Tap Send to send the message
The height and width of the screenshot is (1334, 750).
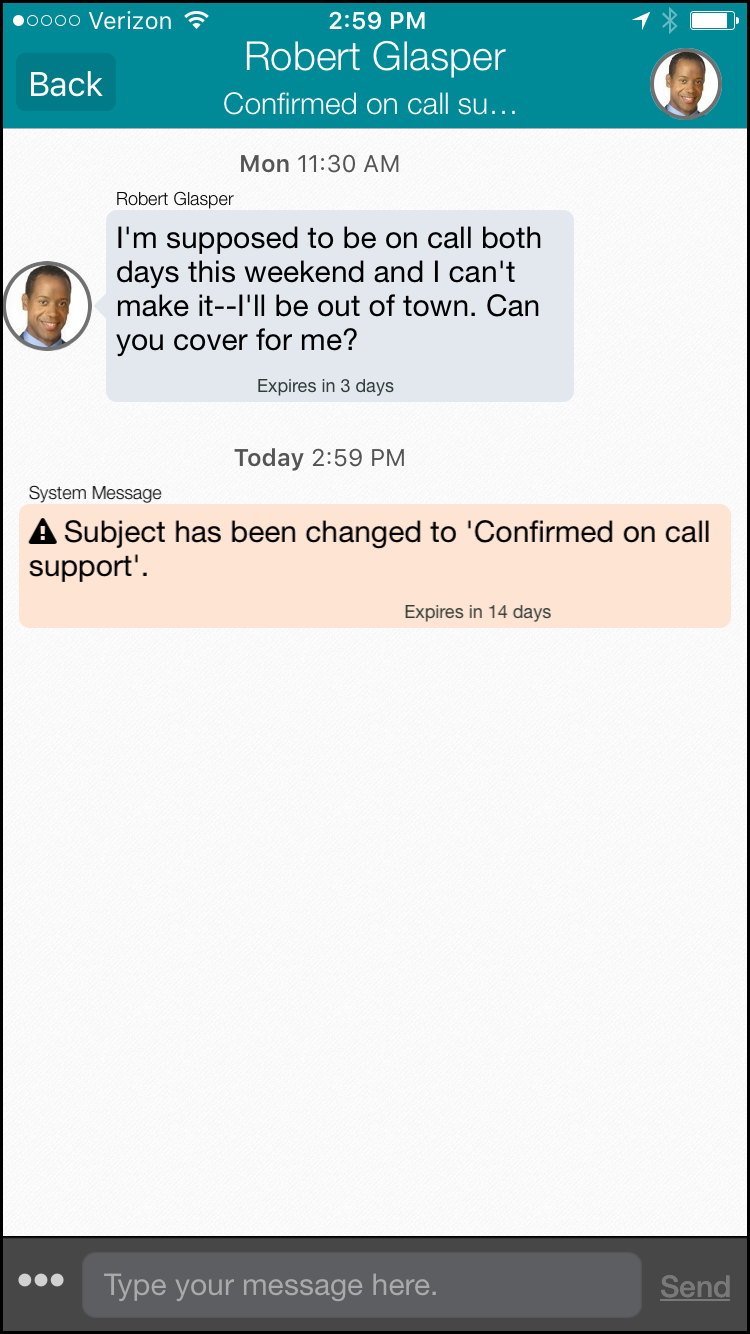point(694,1286)
